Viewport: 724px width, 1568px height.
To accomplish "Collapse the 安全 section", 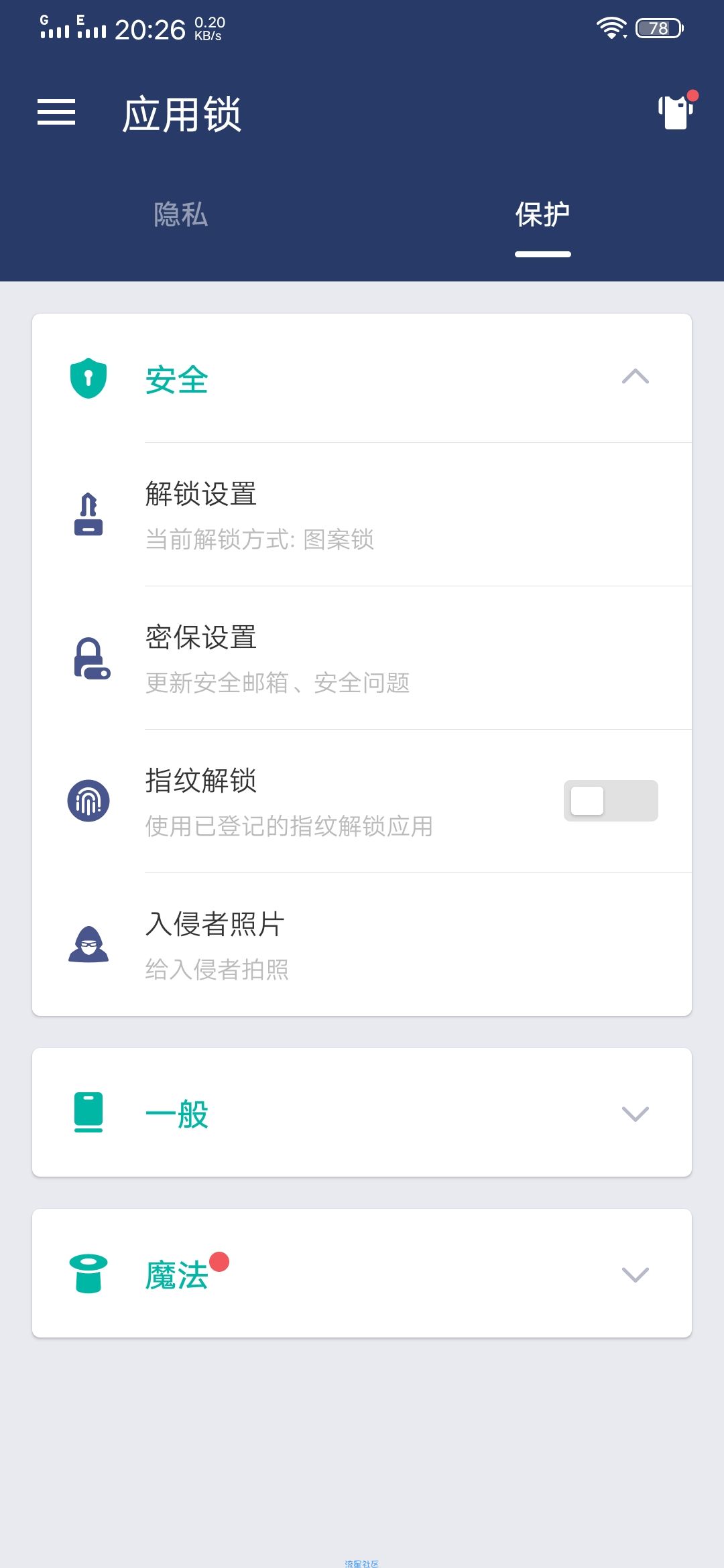I will (x=635, y=377).
